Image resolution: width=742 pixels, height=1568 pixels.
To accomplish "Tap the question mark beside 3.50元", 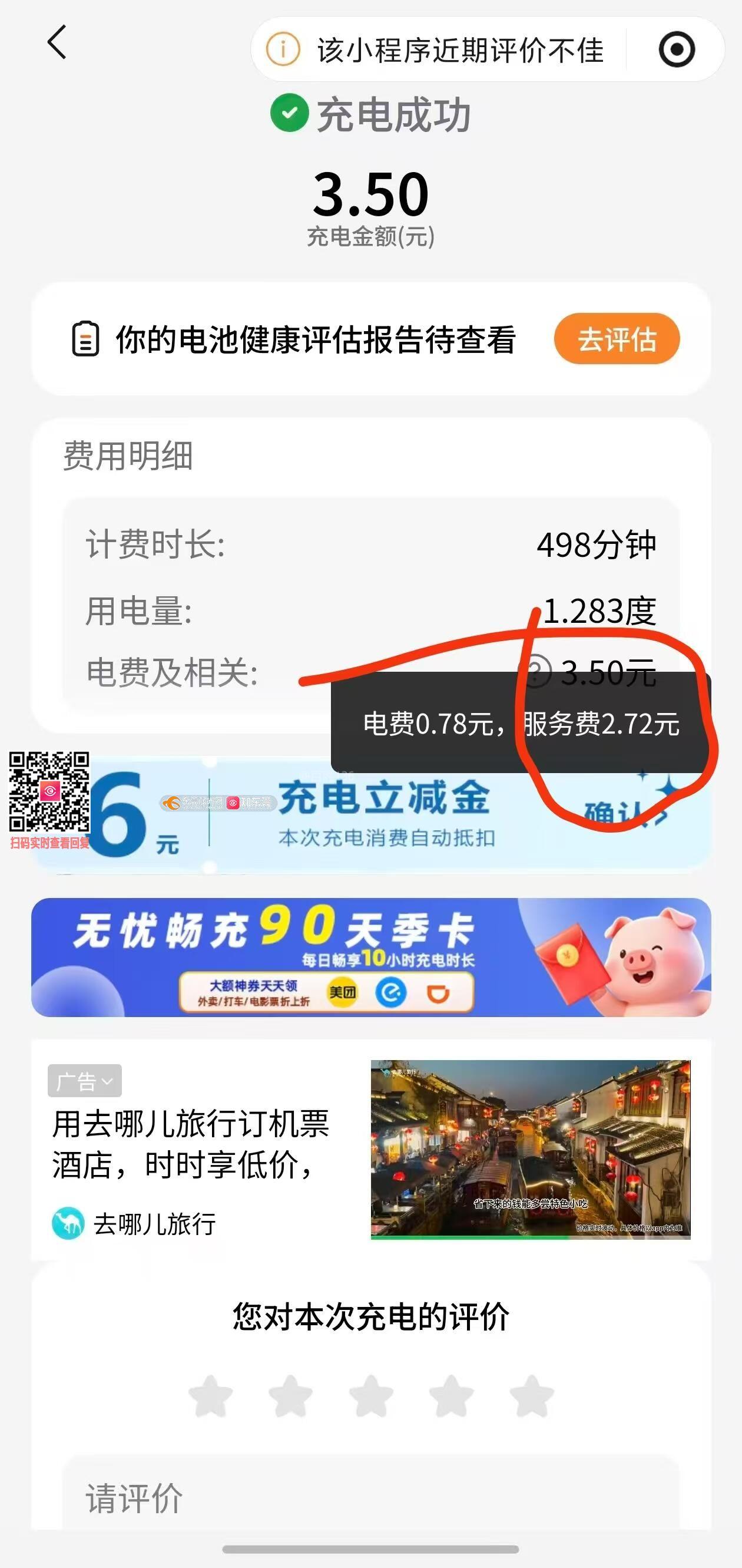I will coord(538,671).
